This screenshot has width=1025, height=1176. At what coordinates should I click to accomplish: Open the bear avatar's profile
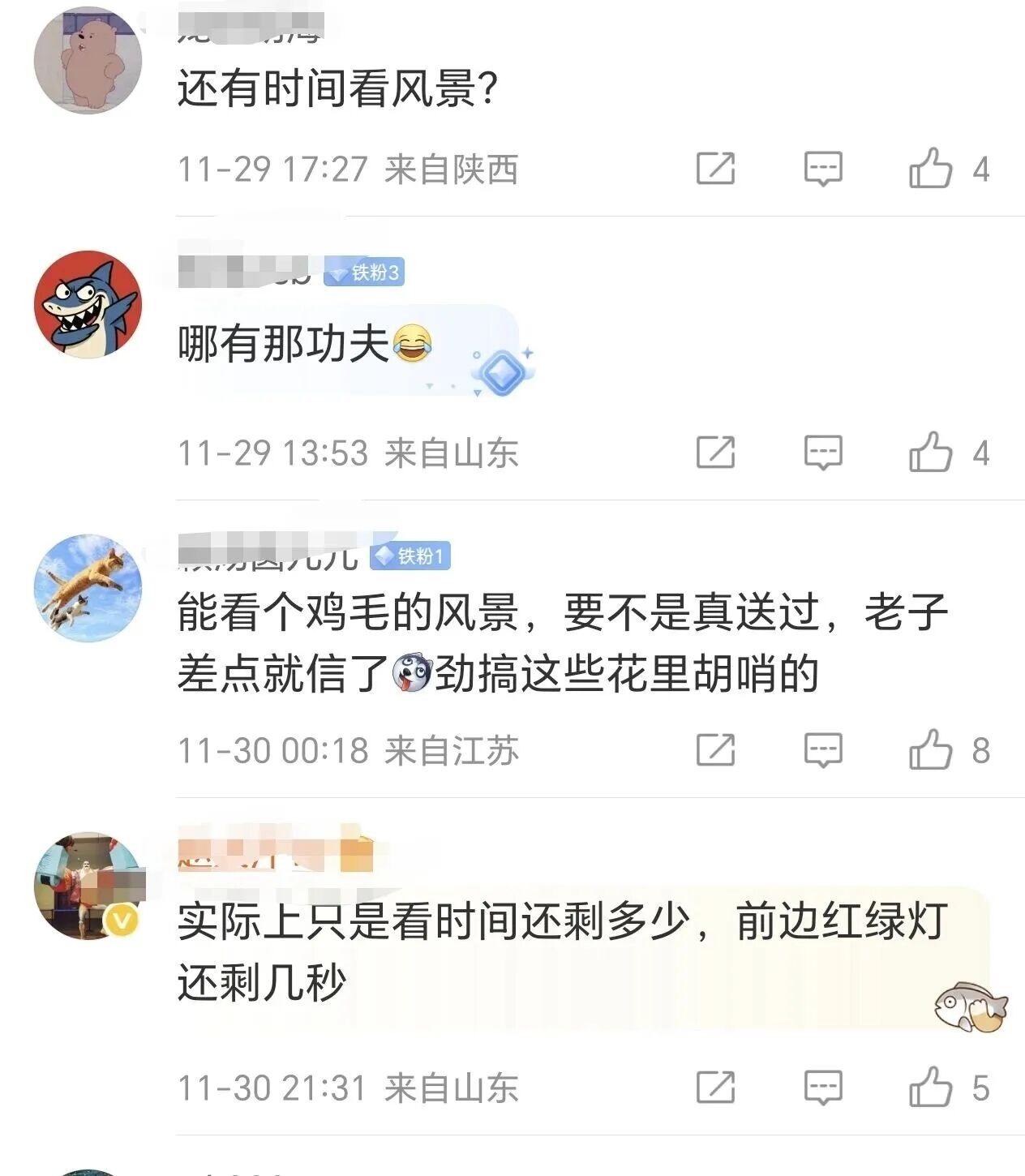pyautogui.click(x=88, y=61)
